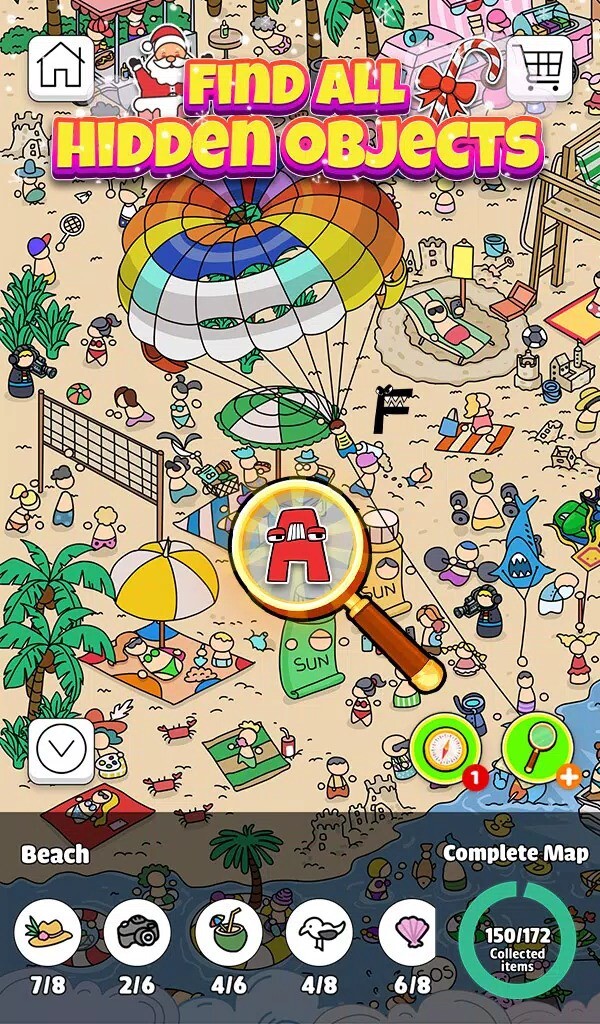Screen dimensions: 600x1024
Task: Select the seagull item 4/8
Action: pos(319,932)
